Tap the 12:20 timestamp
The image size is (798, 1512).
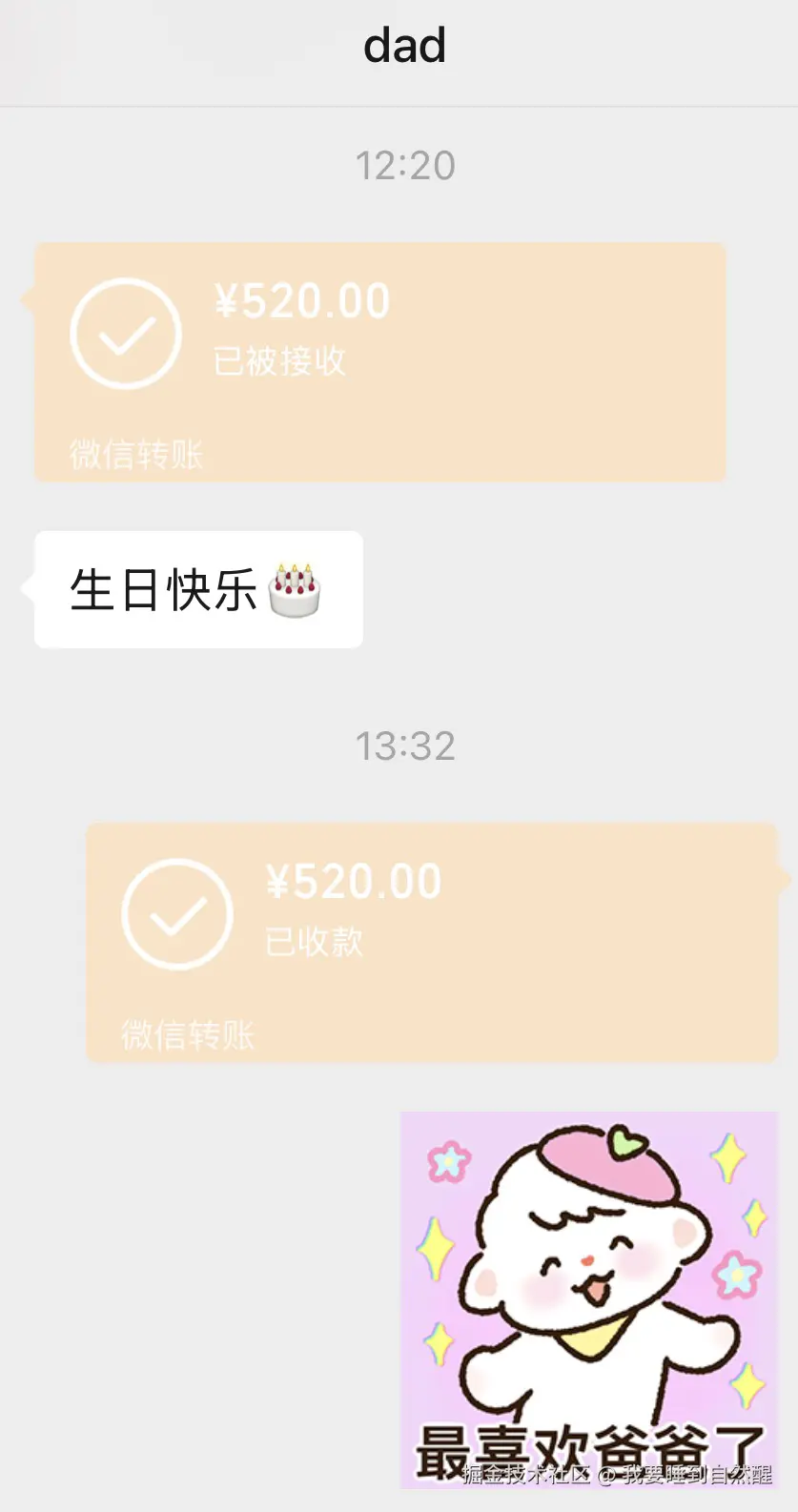405,164
